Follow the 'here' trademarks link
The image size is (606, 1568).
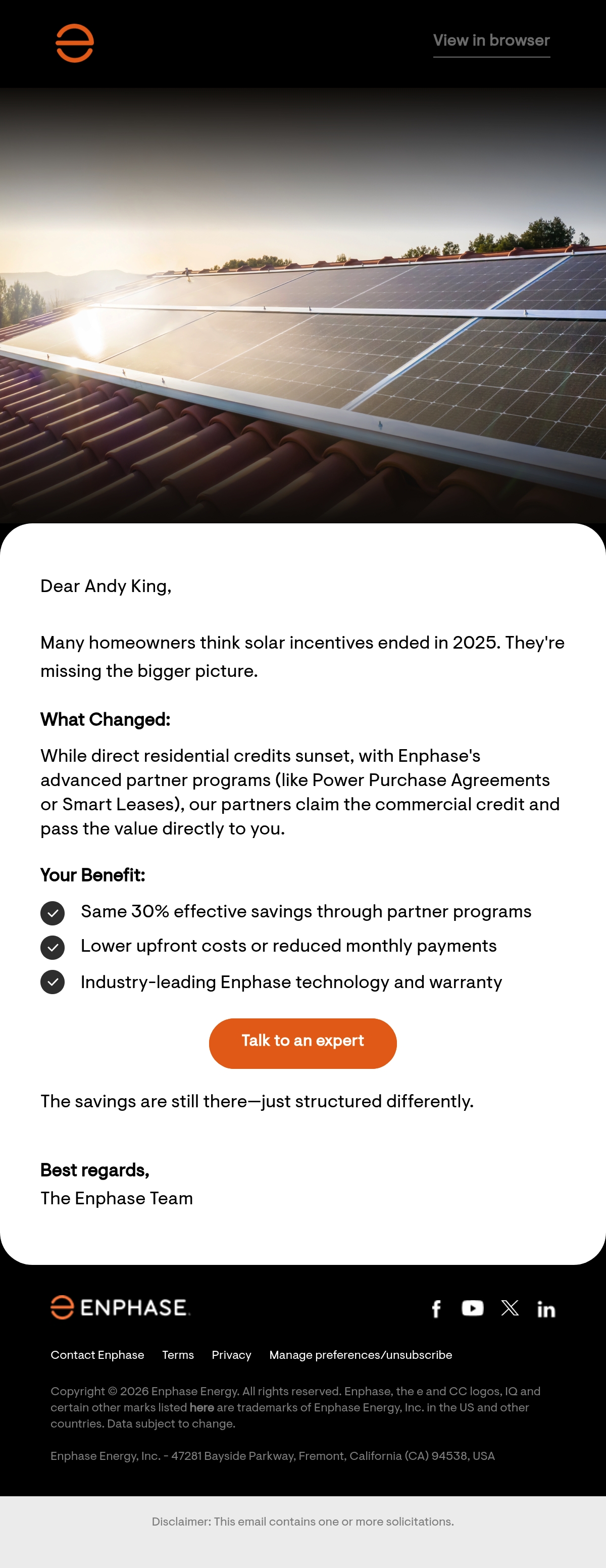point(202,1407)
